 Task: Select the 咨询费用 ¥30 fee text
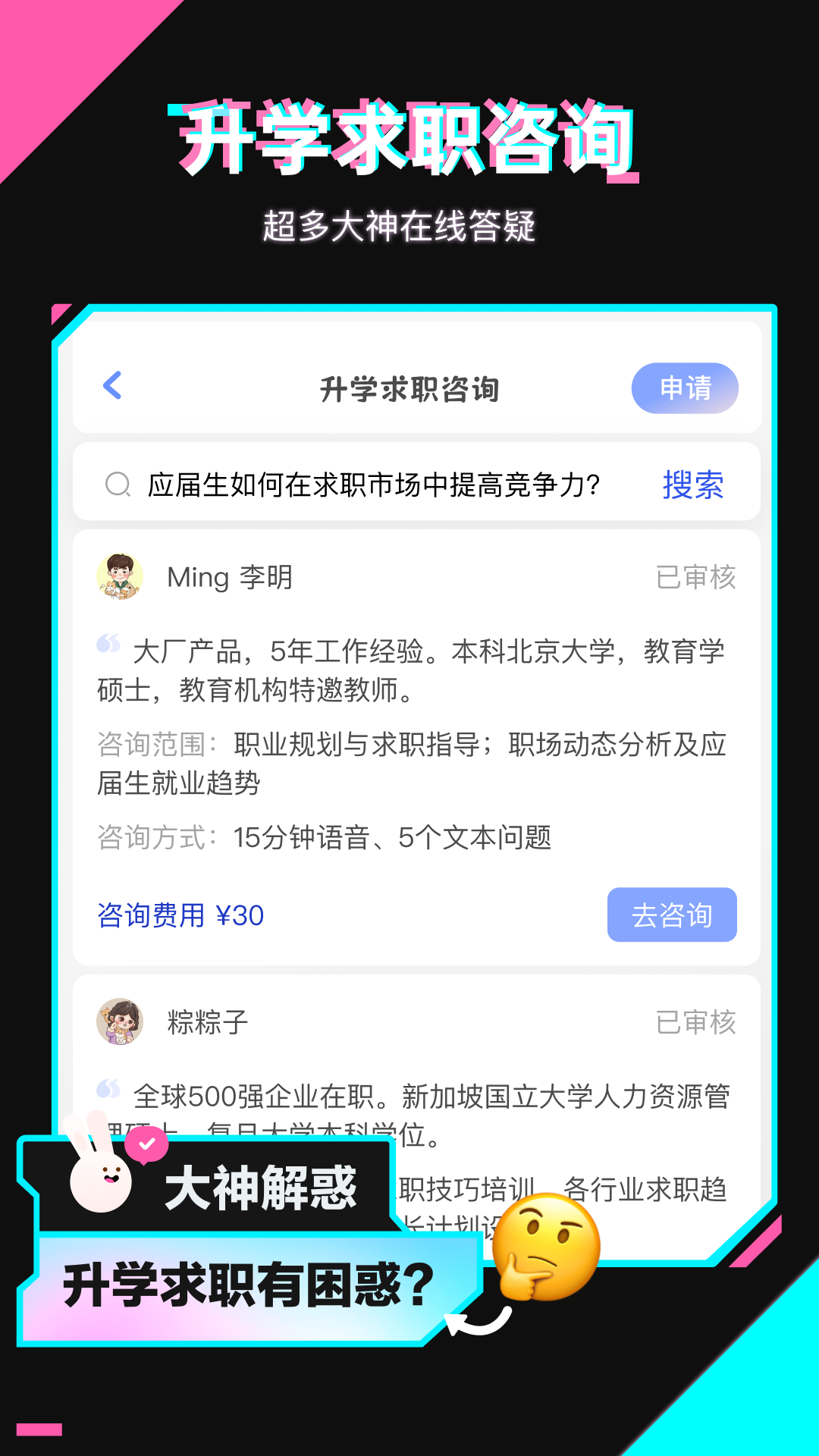(180, 916)
